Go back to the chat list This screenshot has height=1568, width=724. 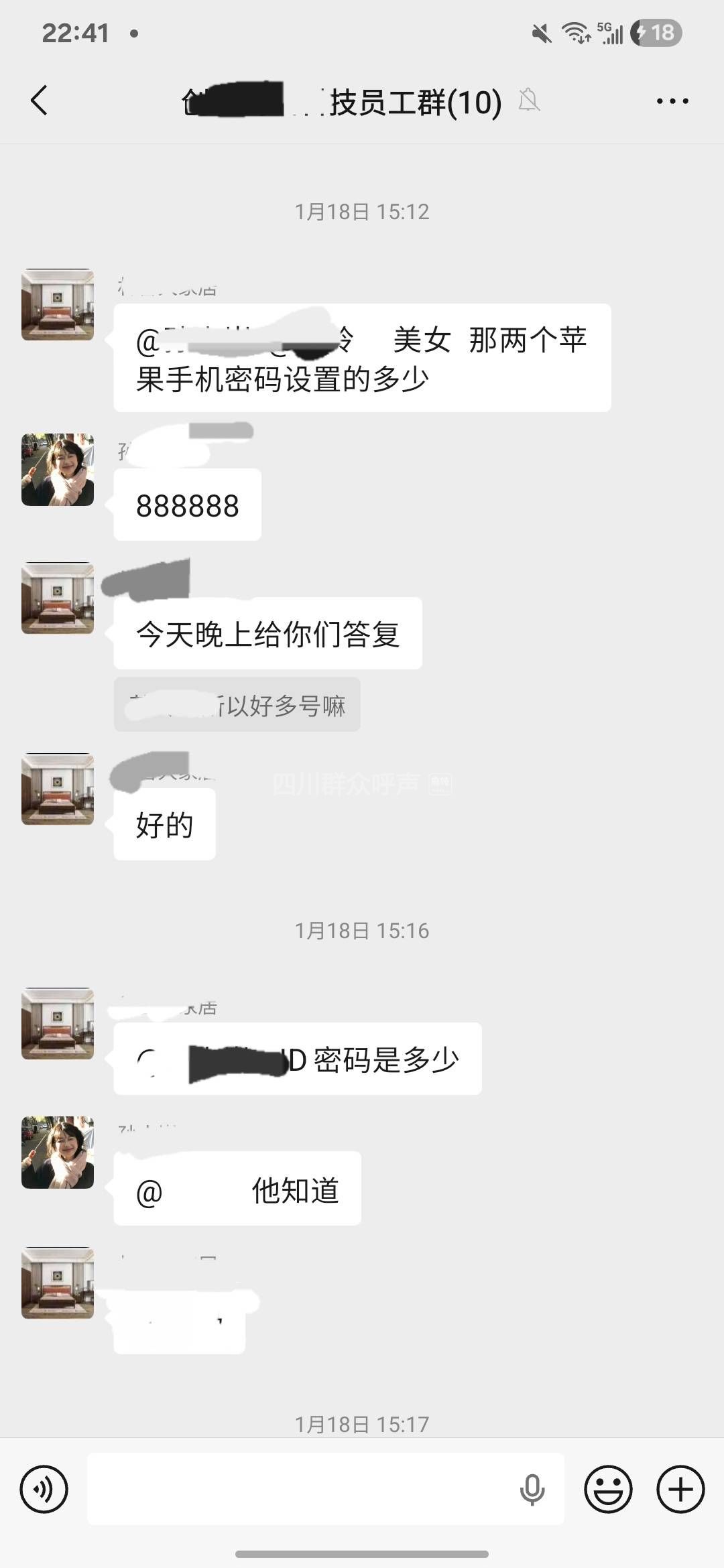[40, 101]
